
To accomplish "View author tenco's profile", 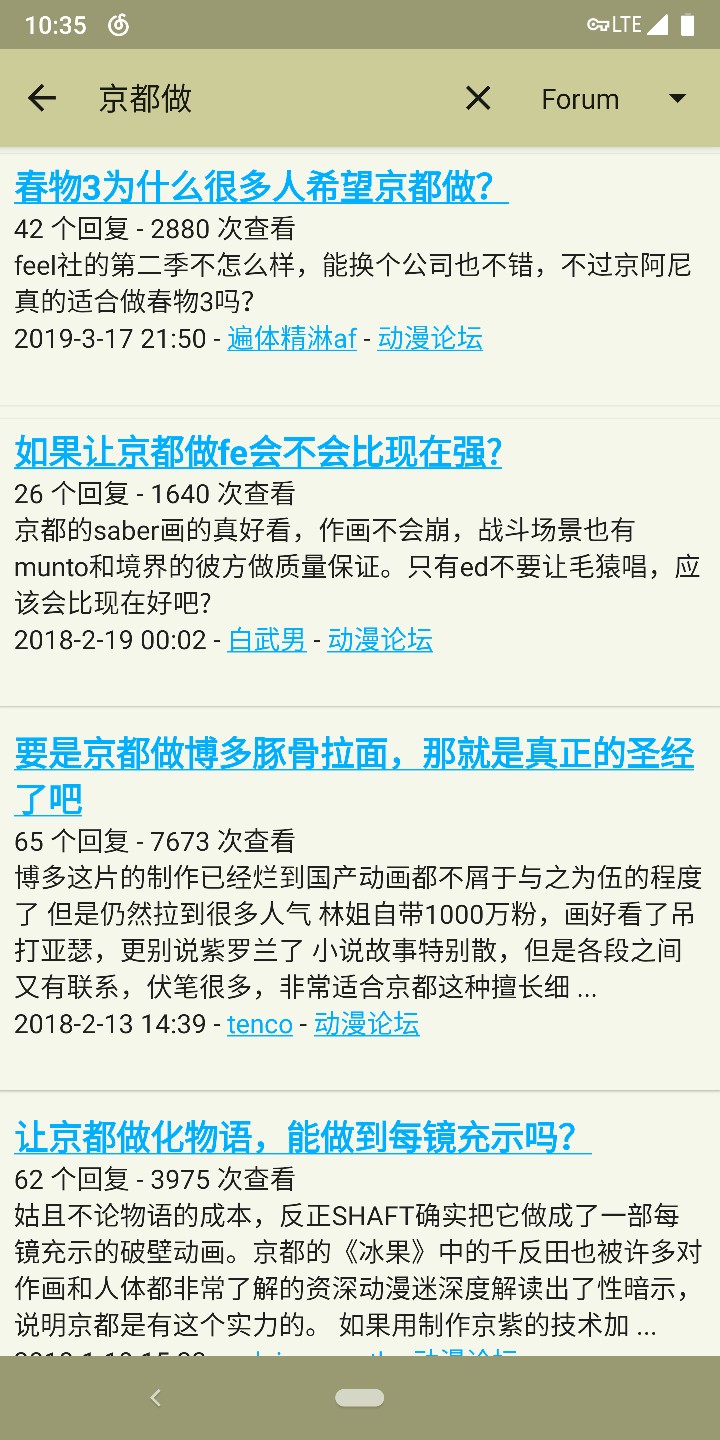I will point(259,1024).
